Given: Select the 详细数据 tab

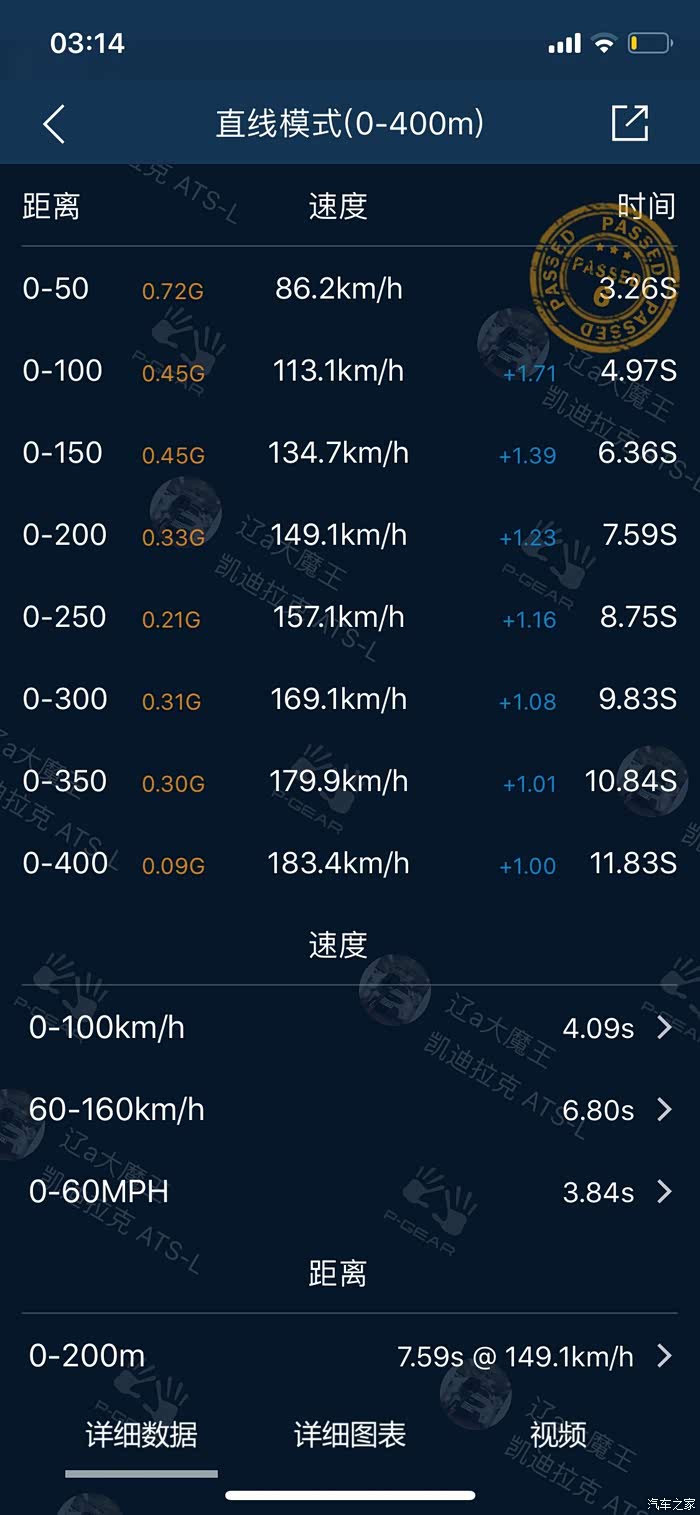Looking at the screenshot, I should tap(141, 1435).
